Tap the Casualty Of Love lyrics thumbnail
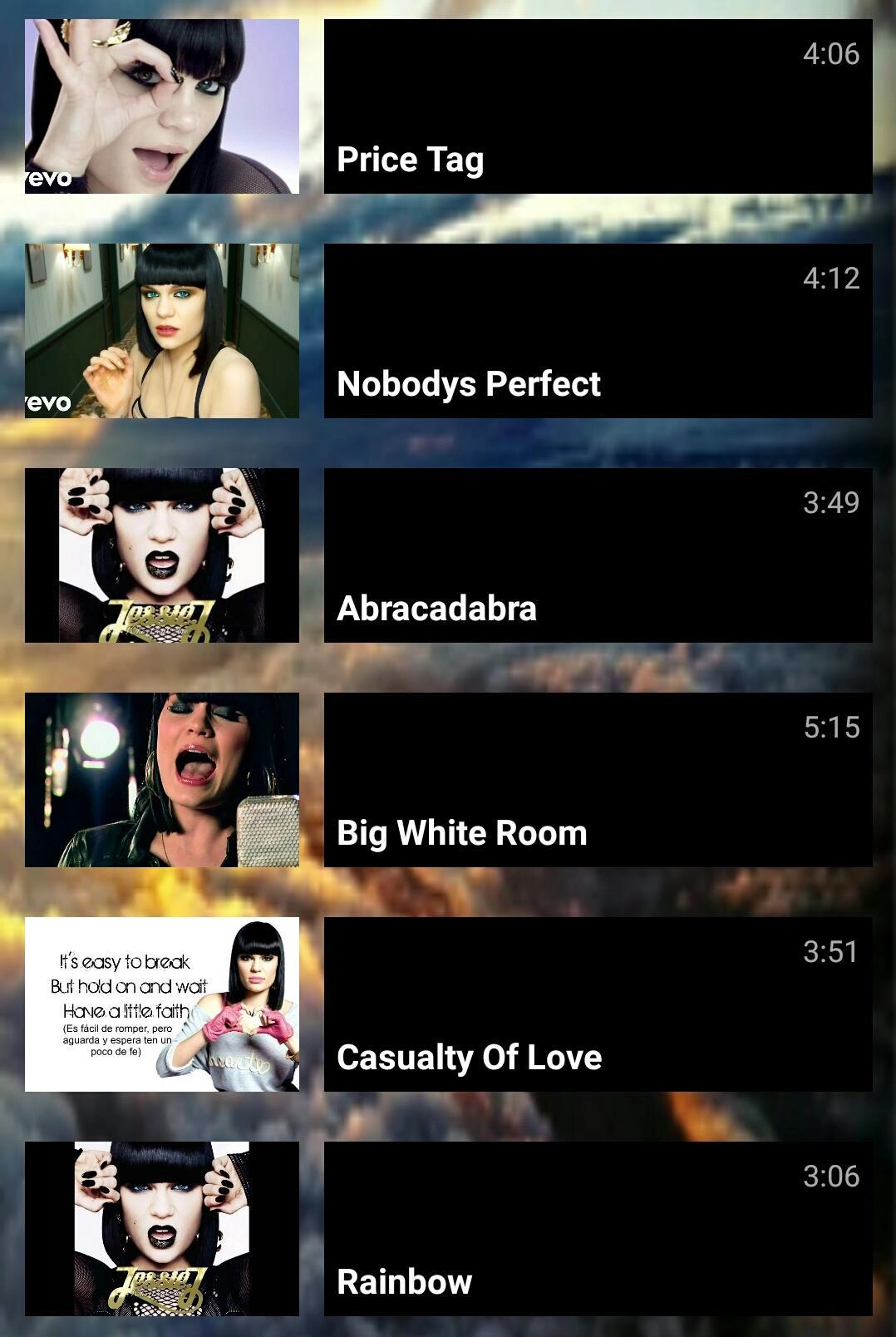 pyautogui.click(x=162, y=1004)
